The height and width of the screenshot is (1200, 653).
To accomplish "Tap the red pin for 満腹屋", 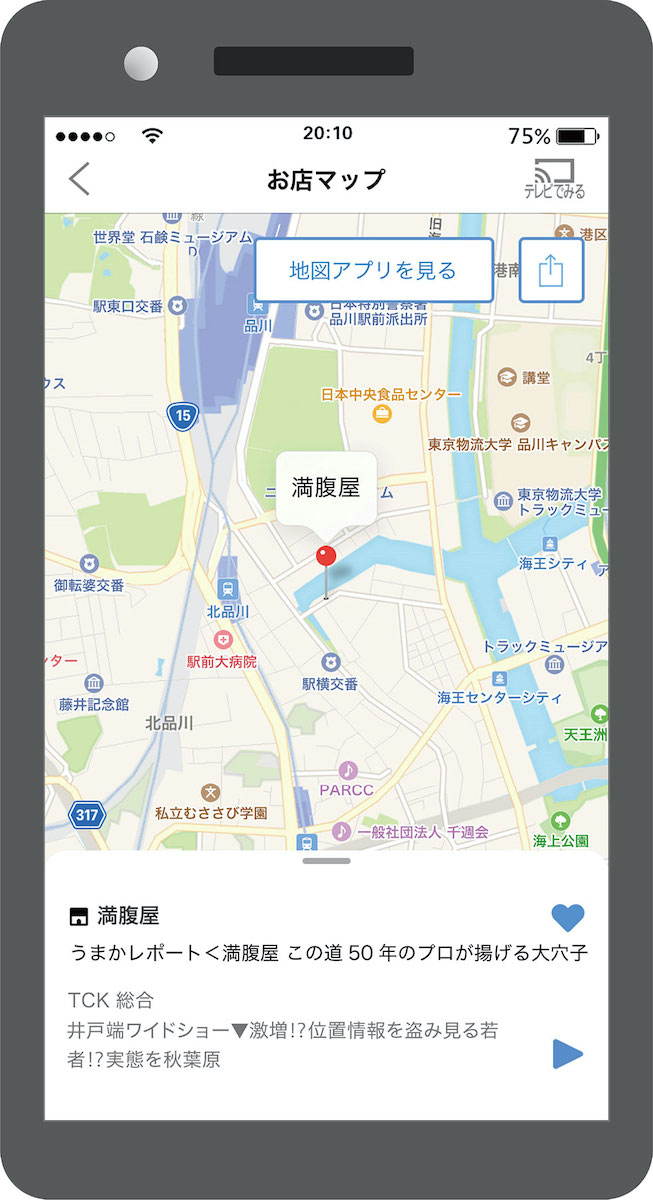I will (x=325, y=558).
